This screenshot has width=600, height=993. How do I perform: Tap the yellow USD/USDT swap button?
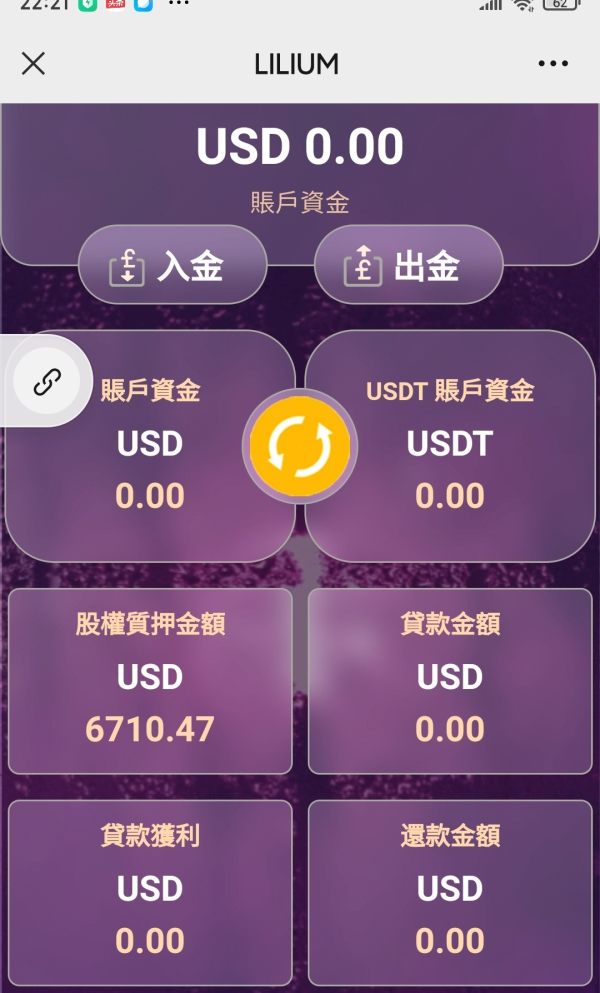coord(300,446)
